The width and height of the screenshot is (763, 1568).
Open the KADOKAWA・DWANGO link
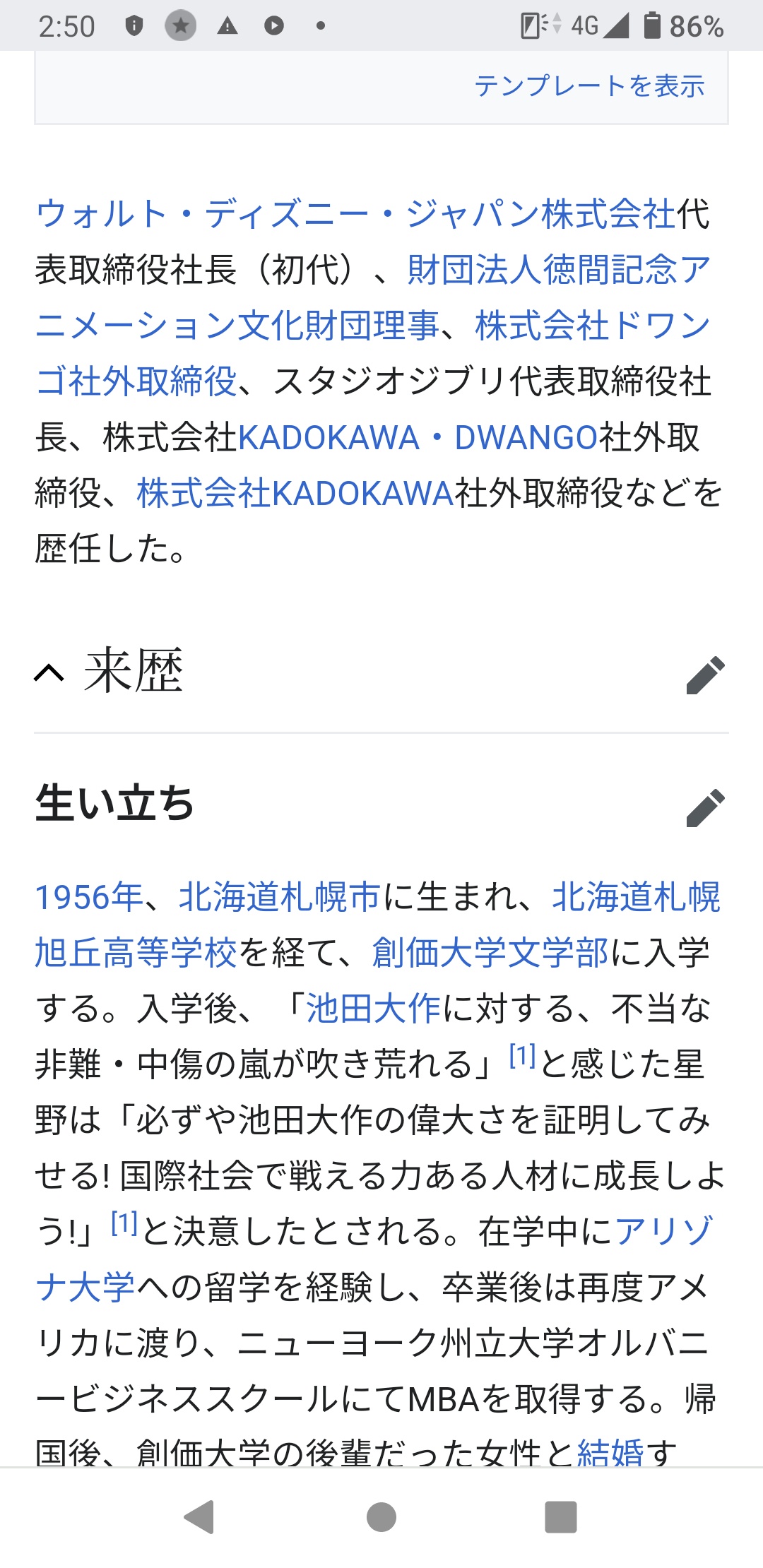[418, 438]
